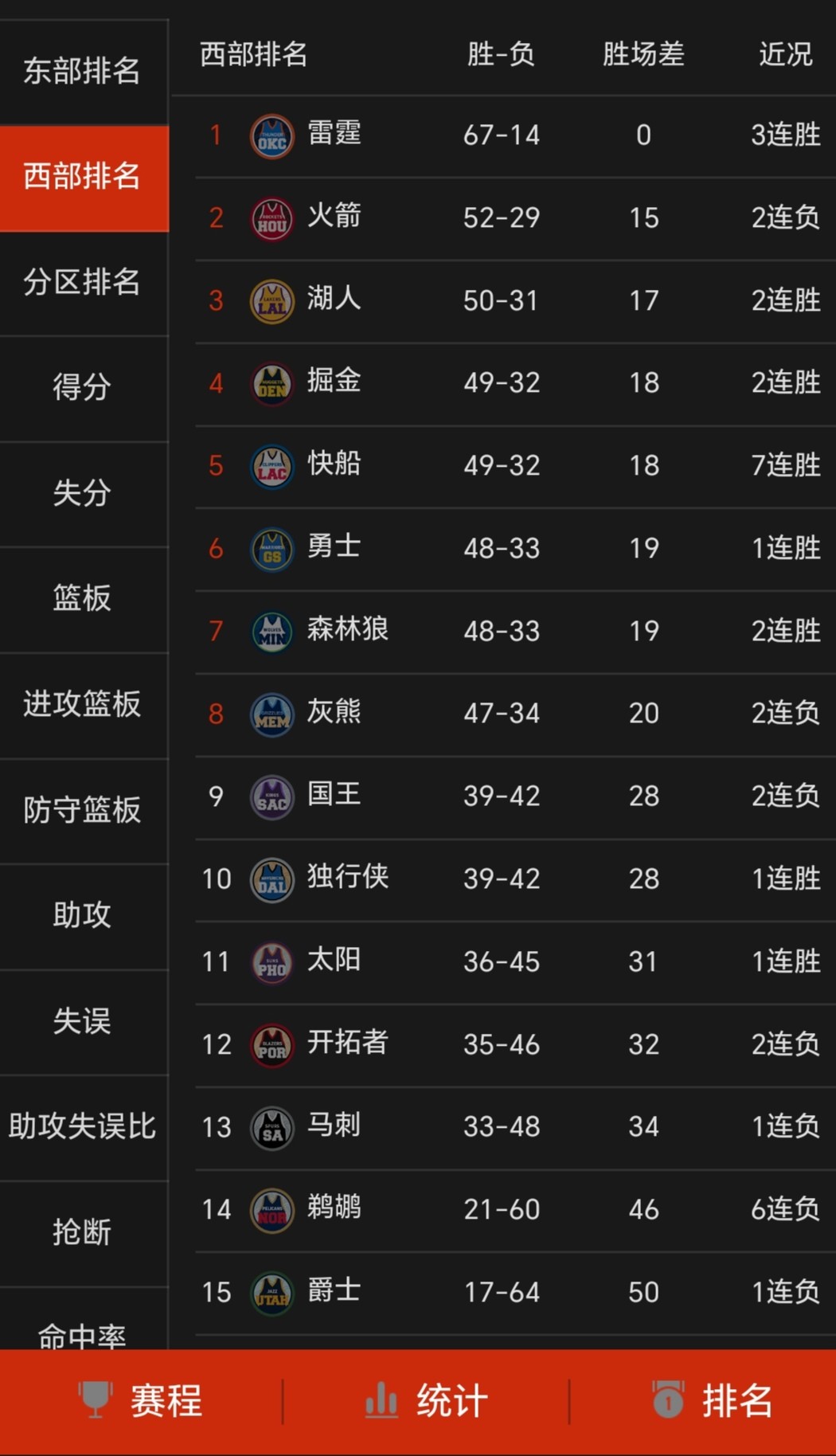Open the 火箭 team row

coord(515,218)
